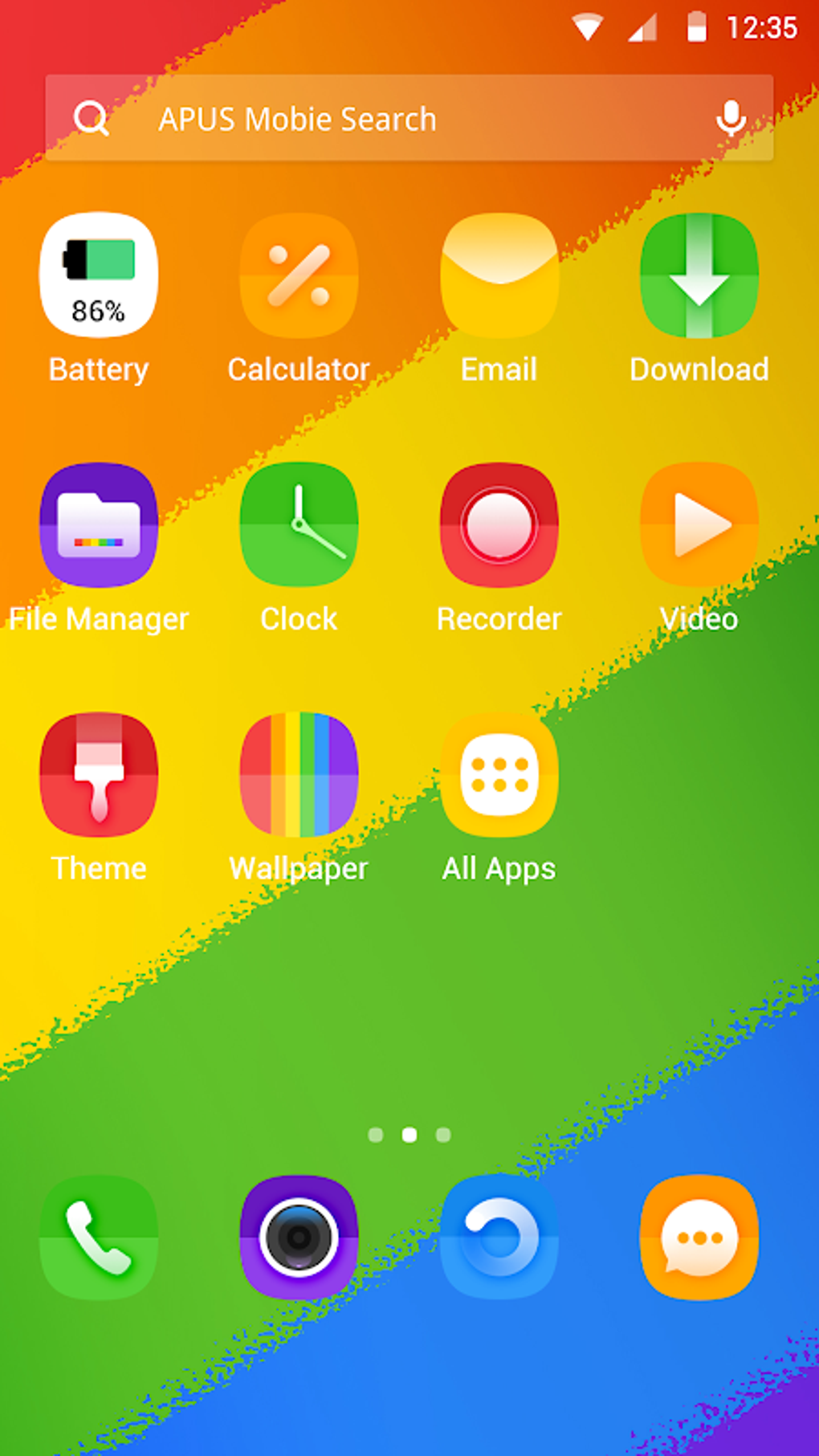Open the Email app
The image size is (819, 1456).
pos(499,275)
